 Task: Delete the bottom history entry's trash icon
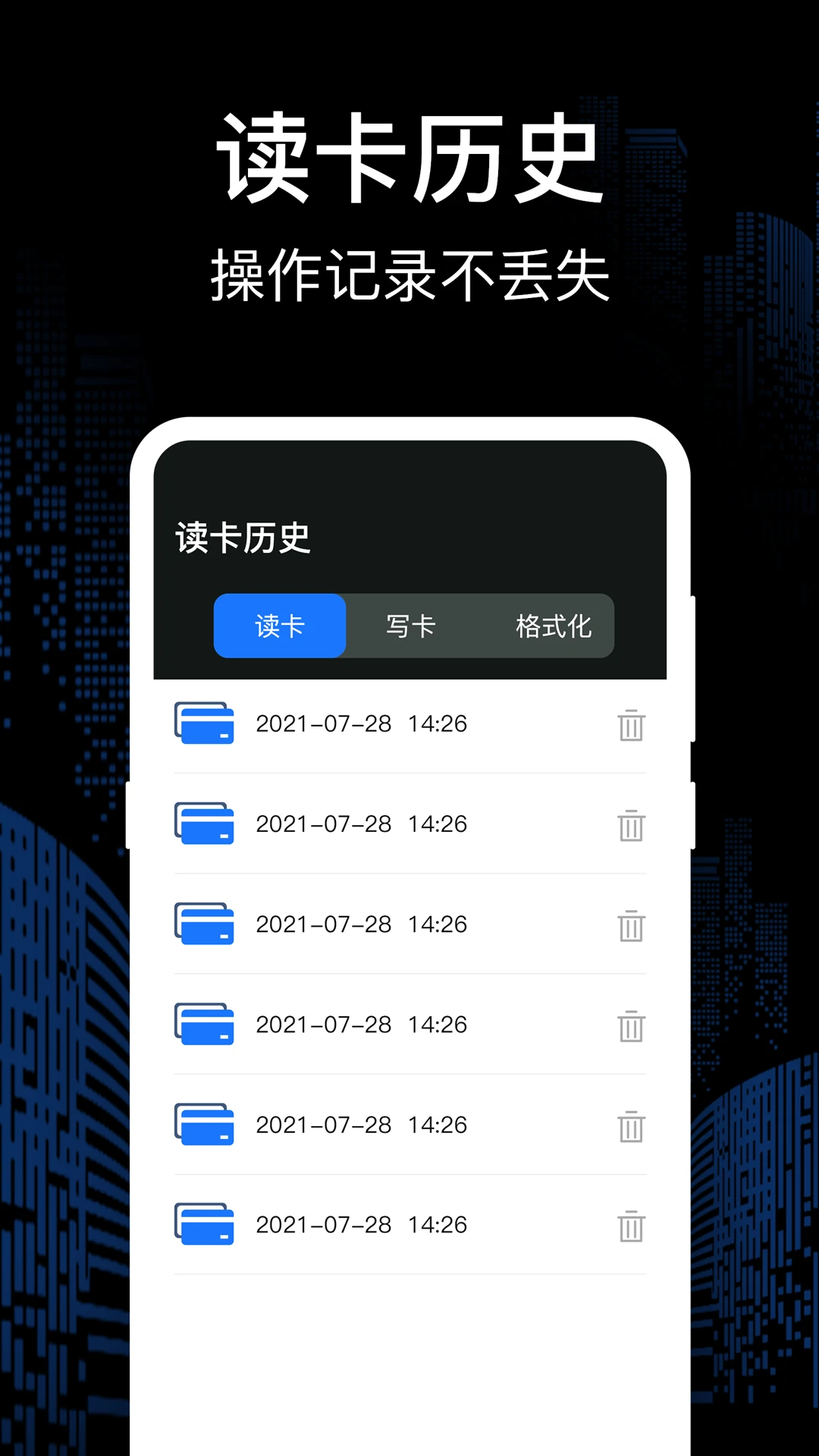coord(632,1225)
